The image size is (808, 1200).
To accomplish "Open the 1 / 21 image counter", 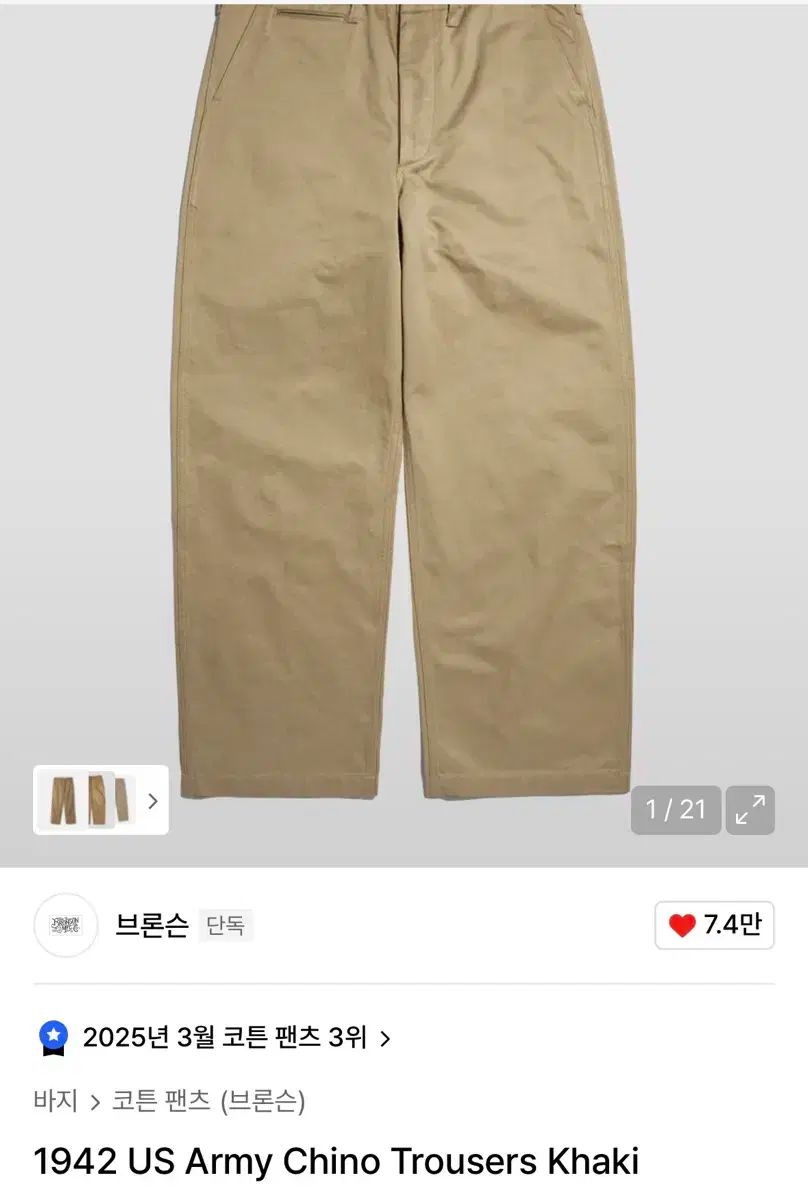I will (x=677, y=809).
